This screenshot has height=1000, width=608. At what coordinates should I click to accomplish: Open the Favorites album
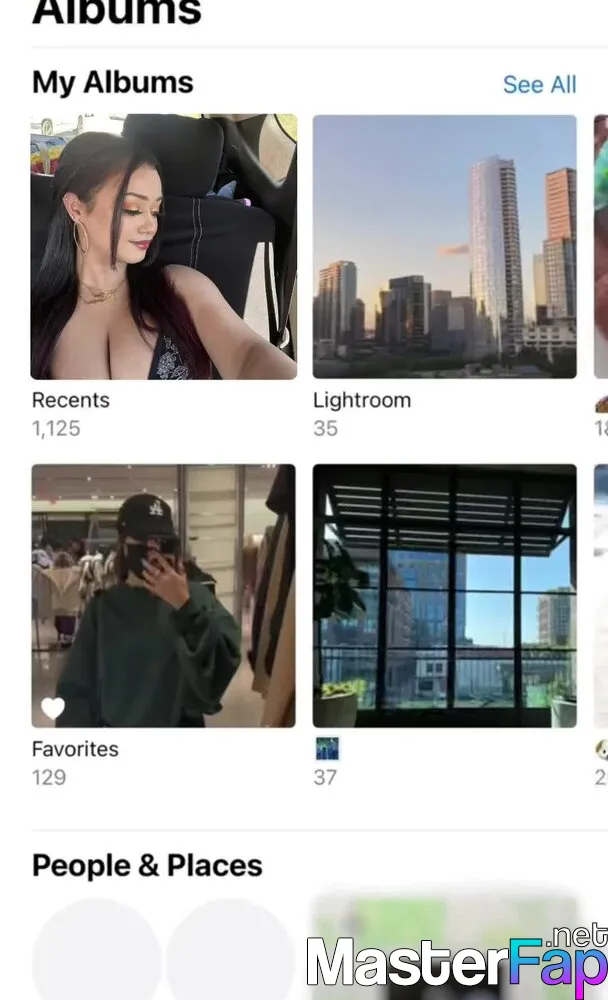(163, 596)
